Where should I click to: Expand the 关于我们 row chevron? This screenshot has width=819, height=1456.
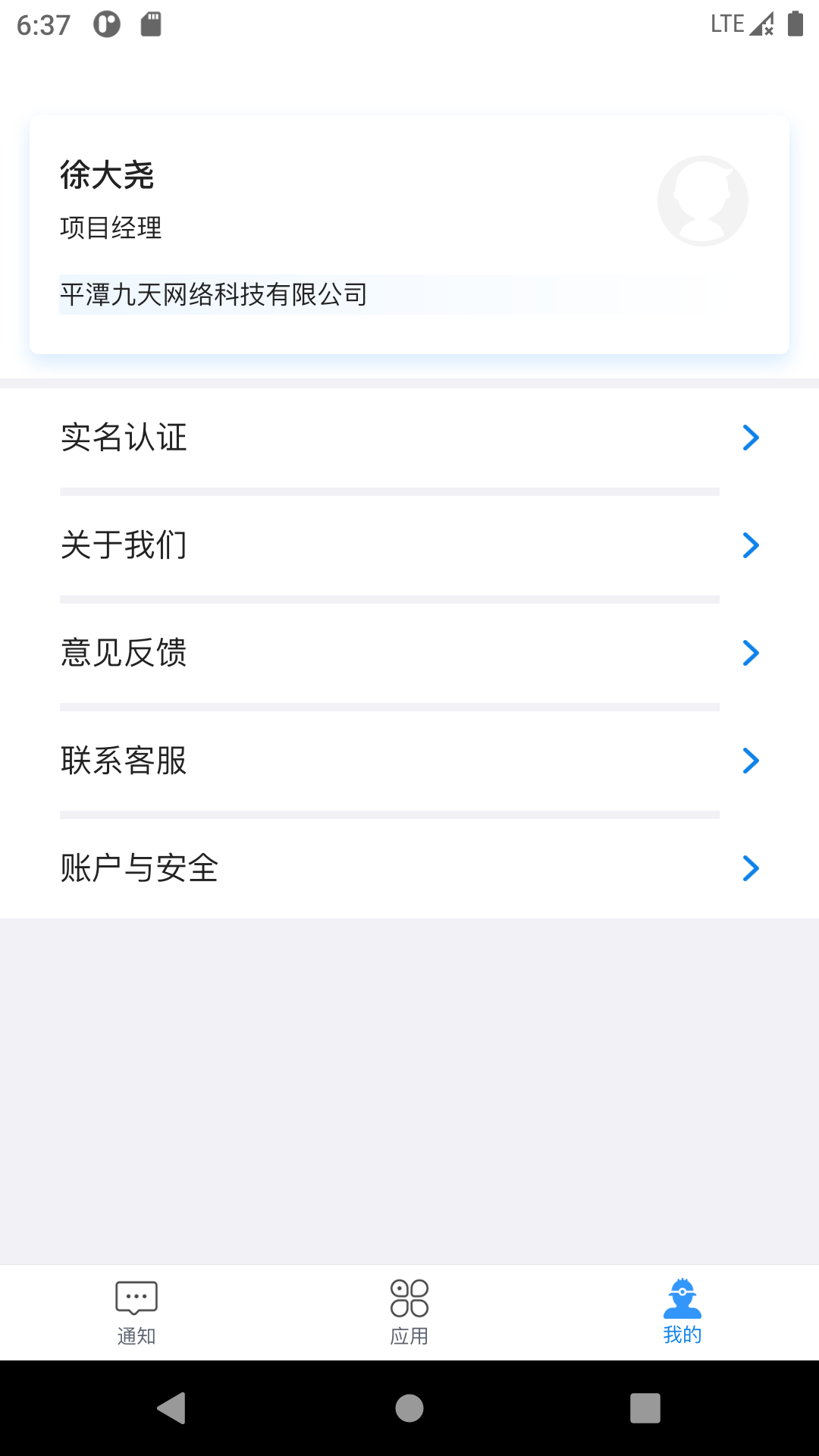click(x=750, y=545)
